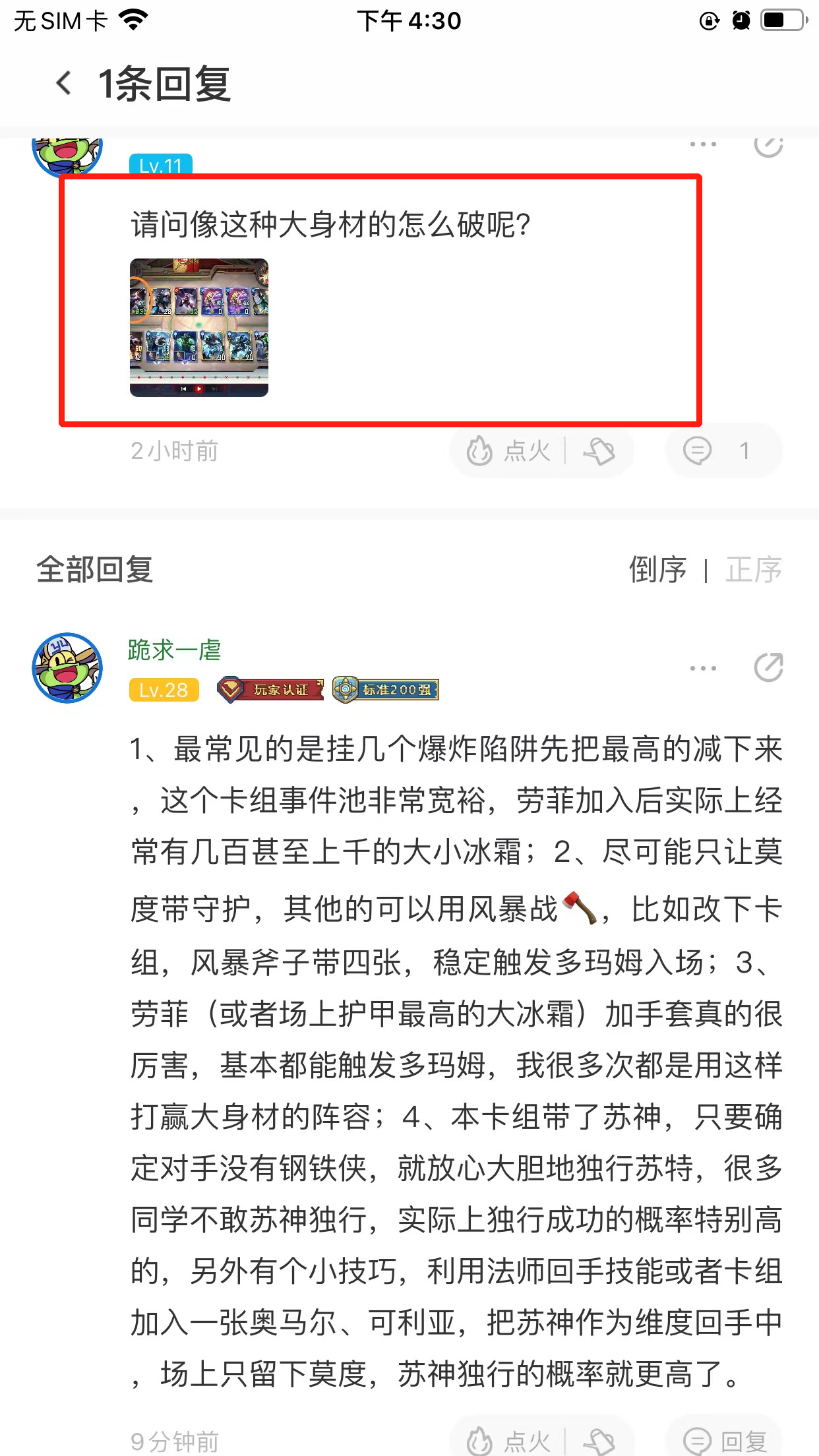The image size is (819, 1456).
Task: Tap 回复 to reply to 跪求一虐
Action: click(x=725, y=1441)
